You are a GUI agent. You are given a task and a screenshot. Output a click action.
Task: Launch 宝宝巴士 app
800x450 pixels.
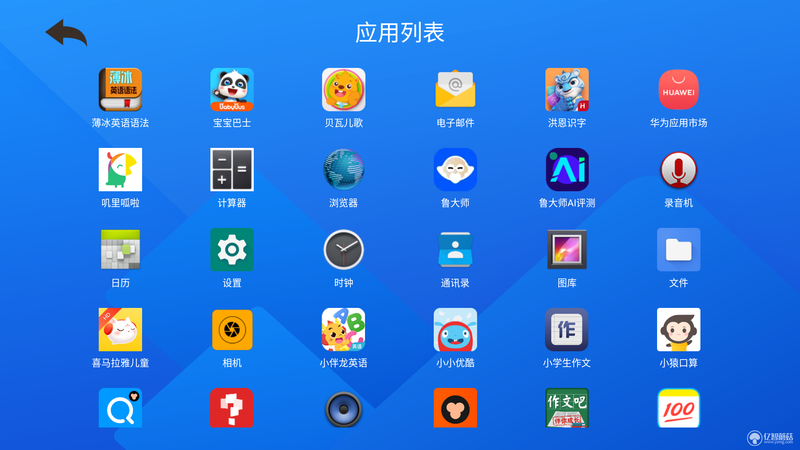point(232,90)
